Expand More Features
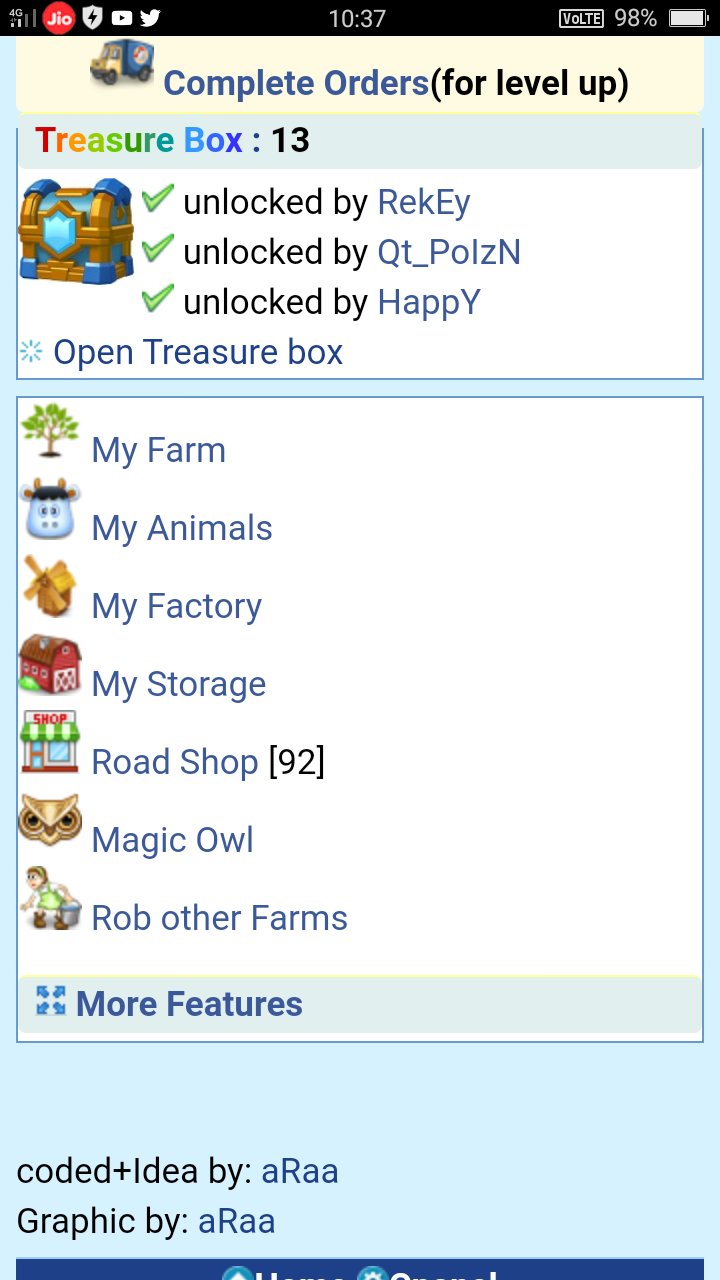The height and width of the screenshot is (1280, 720). (189, 1004)
